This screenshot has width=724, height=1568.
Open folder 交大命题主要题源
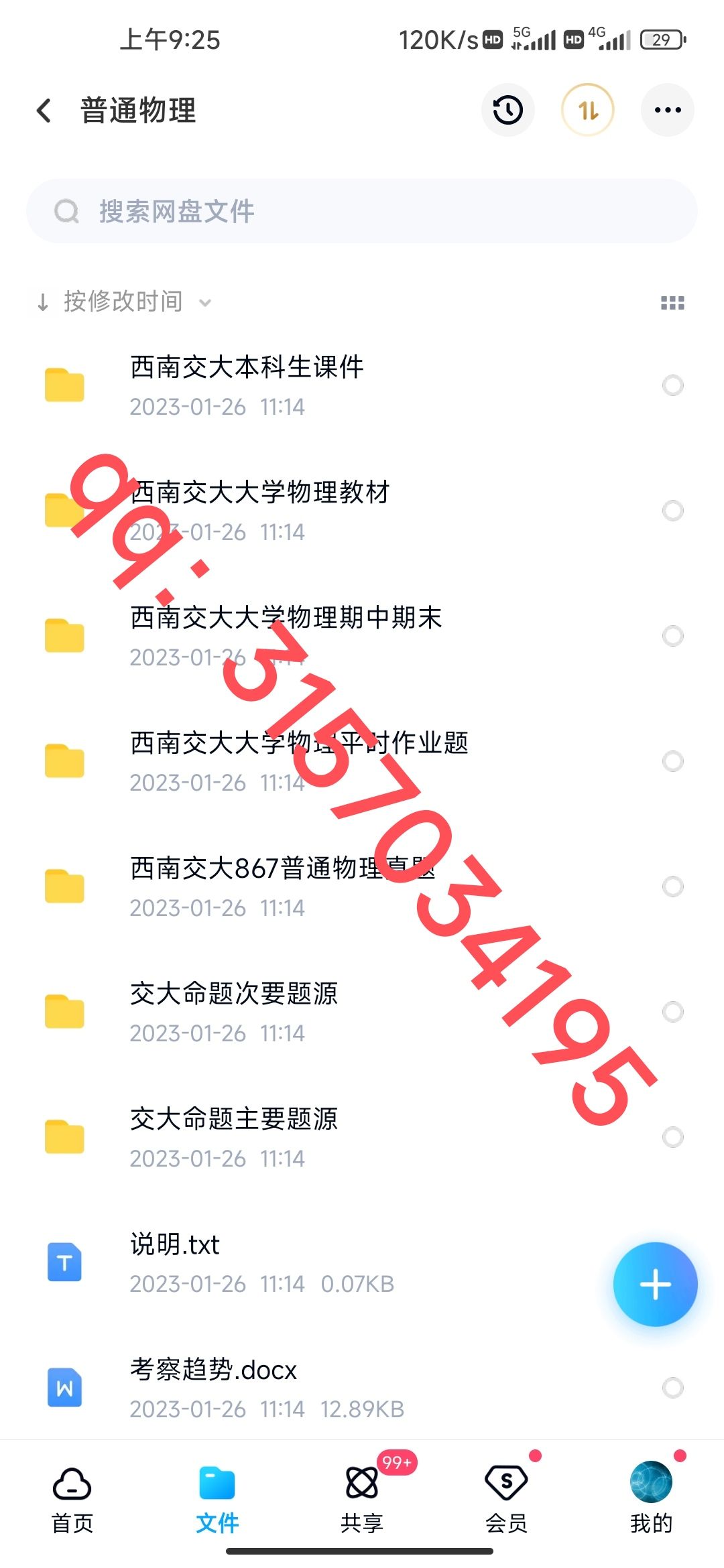click(x=233, y=1136)
